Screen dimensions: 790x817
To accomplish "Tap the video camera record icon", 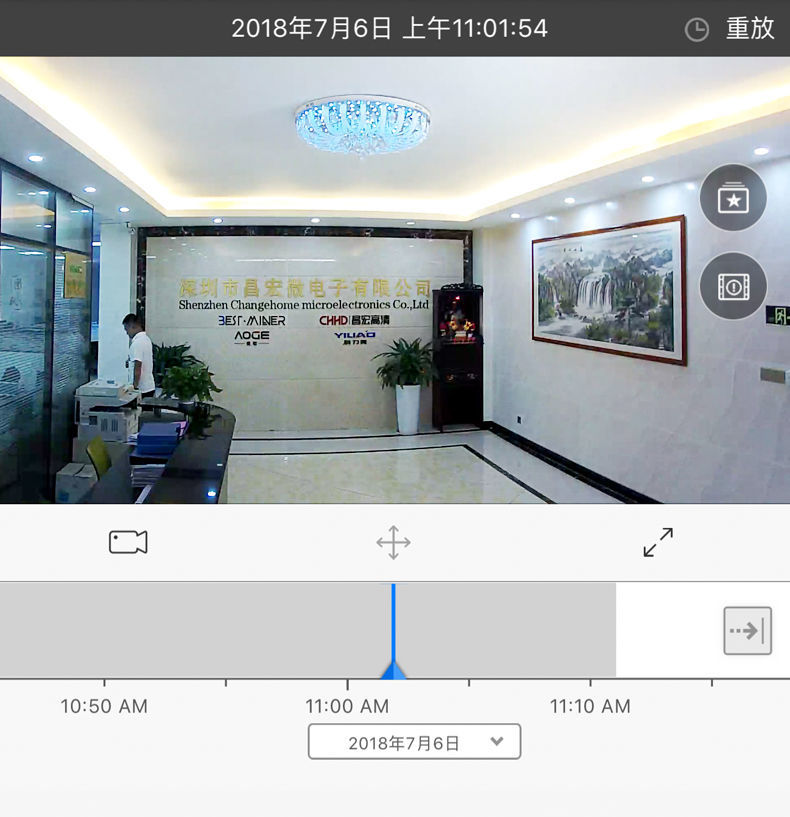I will pos(128,542).
